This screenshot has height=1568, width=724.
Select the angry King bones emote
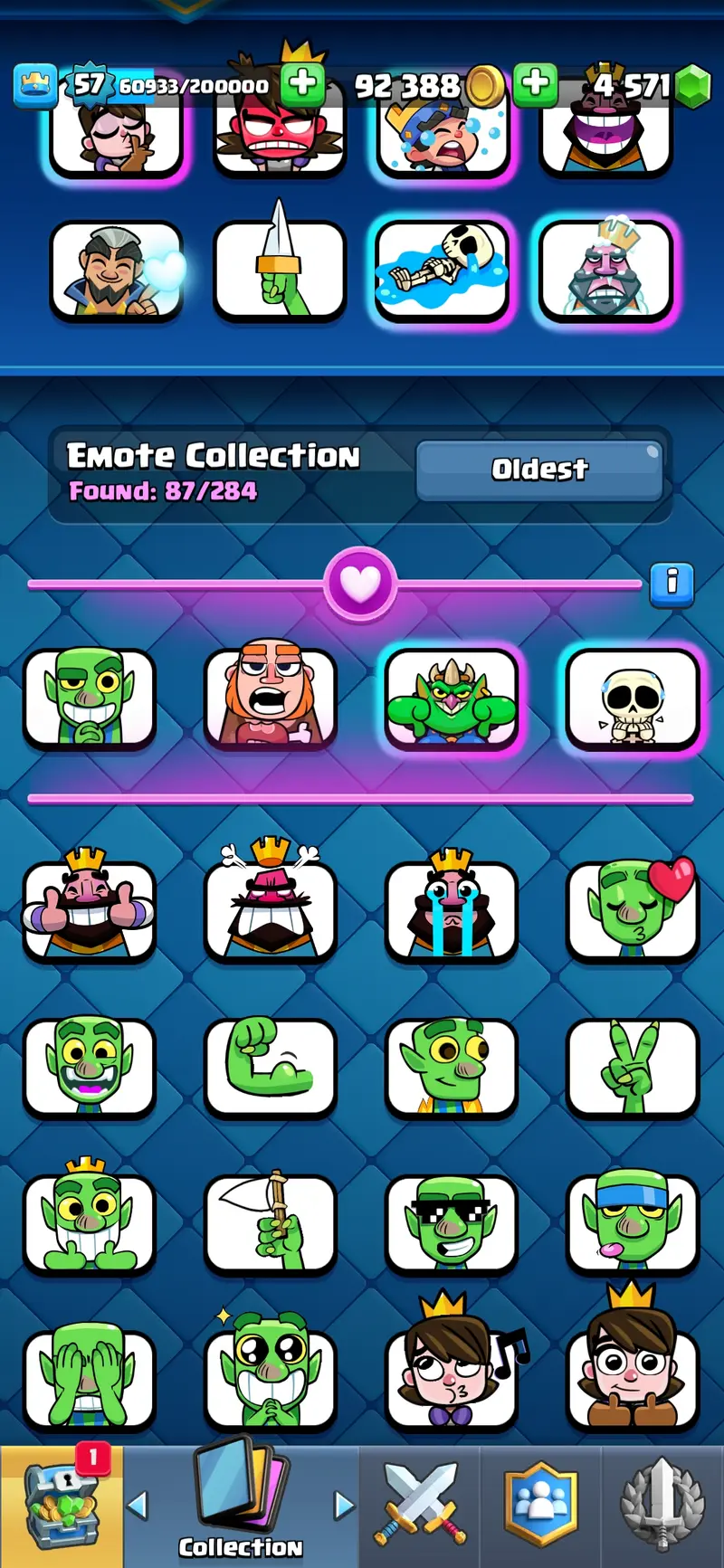tap(270, 908)
